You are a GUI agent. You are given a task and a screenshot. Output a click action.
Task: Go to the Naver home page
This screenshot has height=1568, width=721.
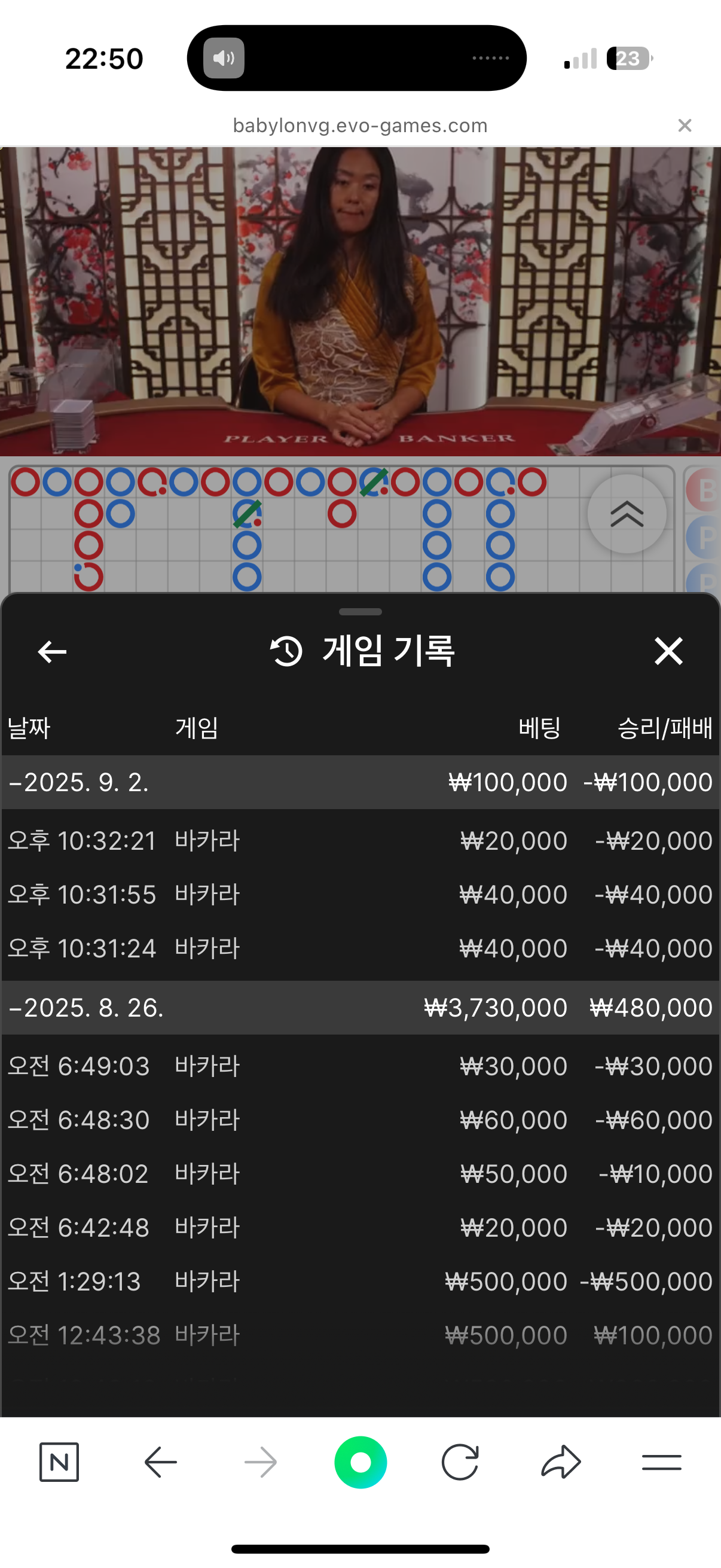[x=59, y=1462]
